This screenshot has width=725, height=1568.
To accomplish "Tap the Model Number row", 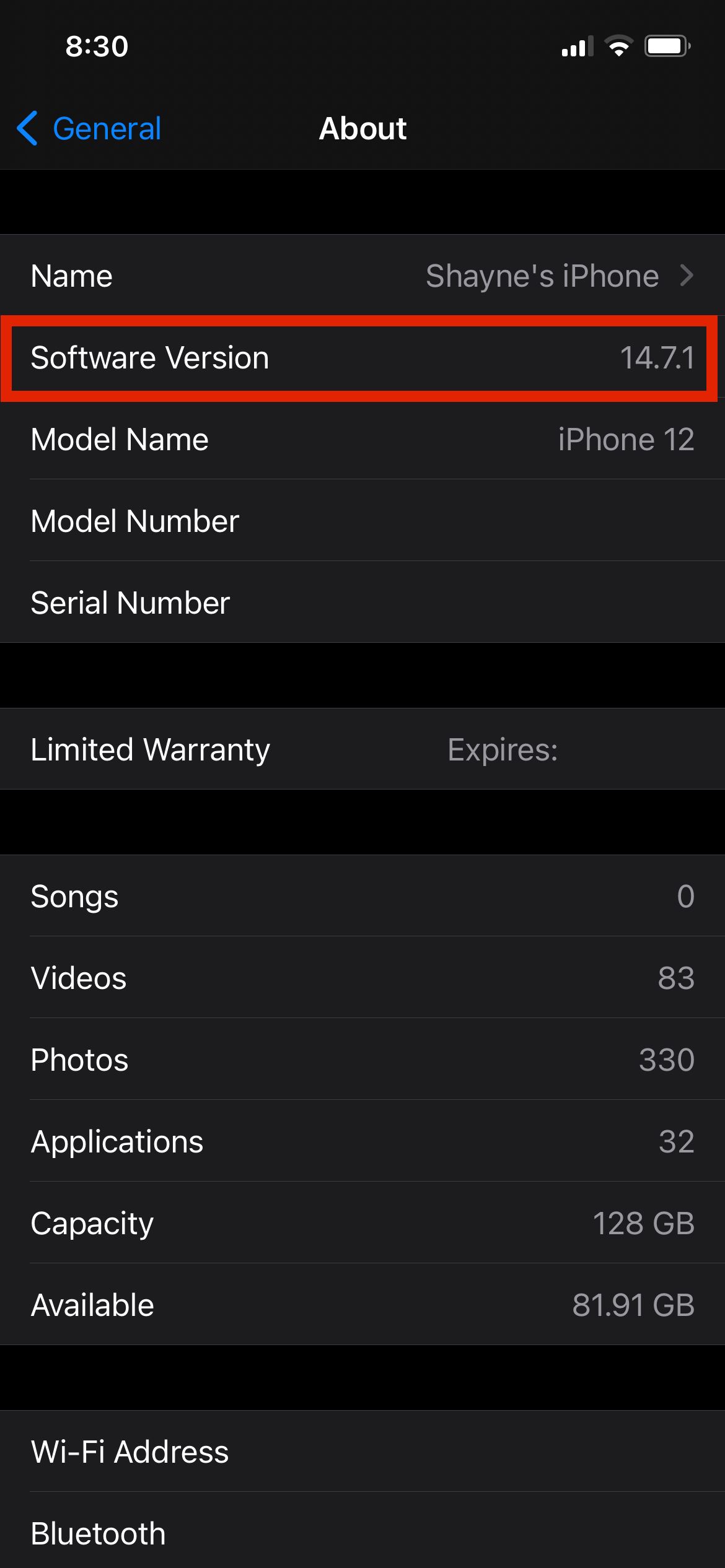I will point(362,521).
